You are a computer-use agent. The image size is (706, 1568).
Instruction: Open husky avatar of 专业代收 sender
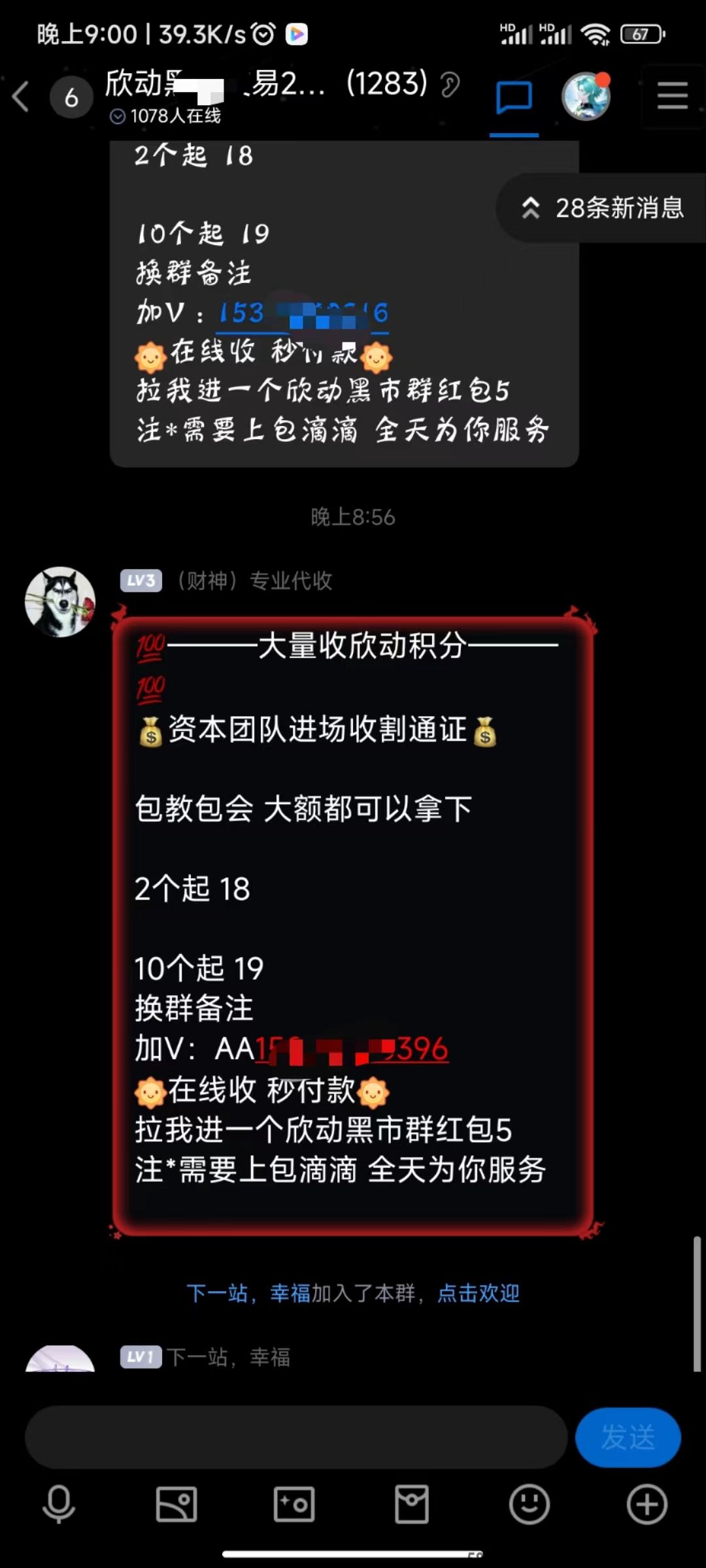pyautogui.click(x=60, y=601)
